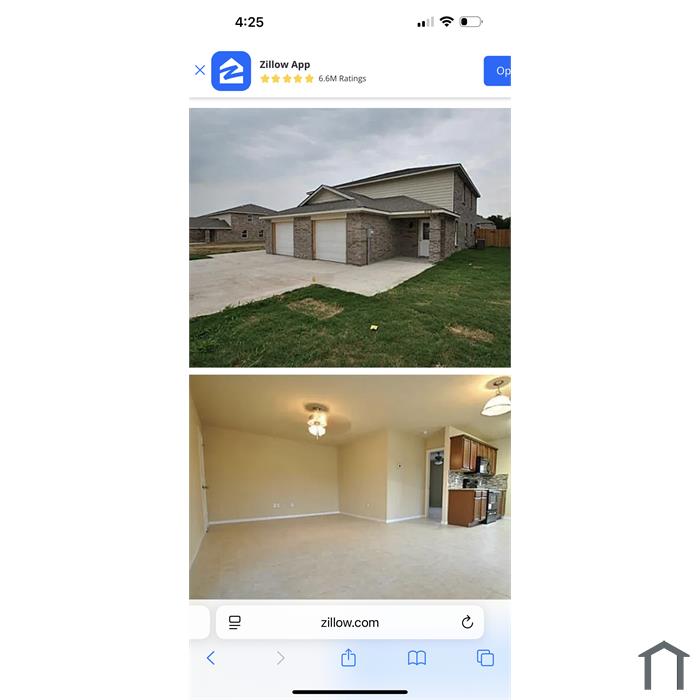Show all open Safari tabs
This screenshot has height=700, width=700.
pyautogui.click(x=485, y=658)
